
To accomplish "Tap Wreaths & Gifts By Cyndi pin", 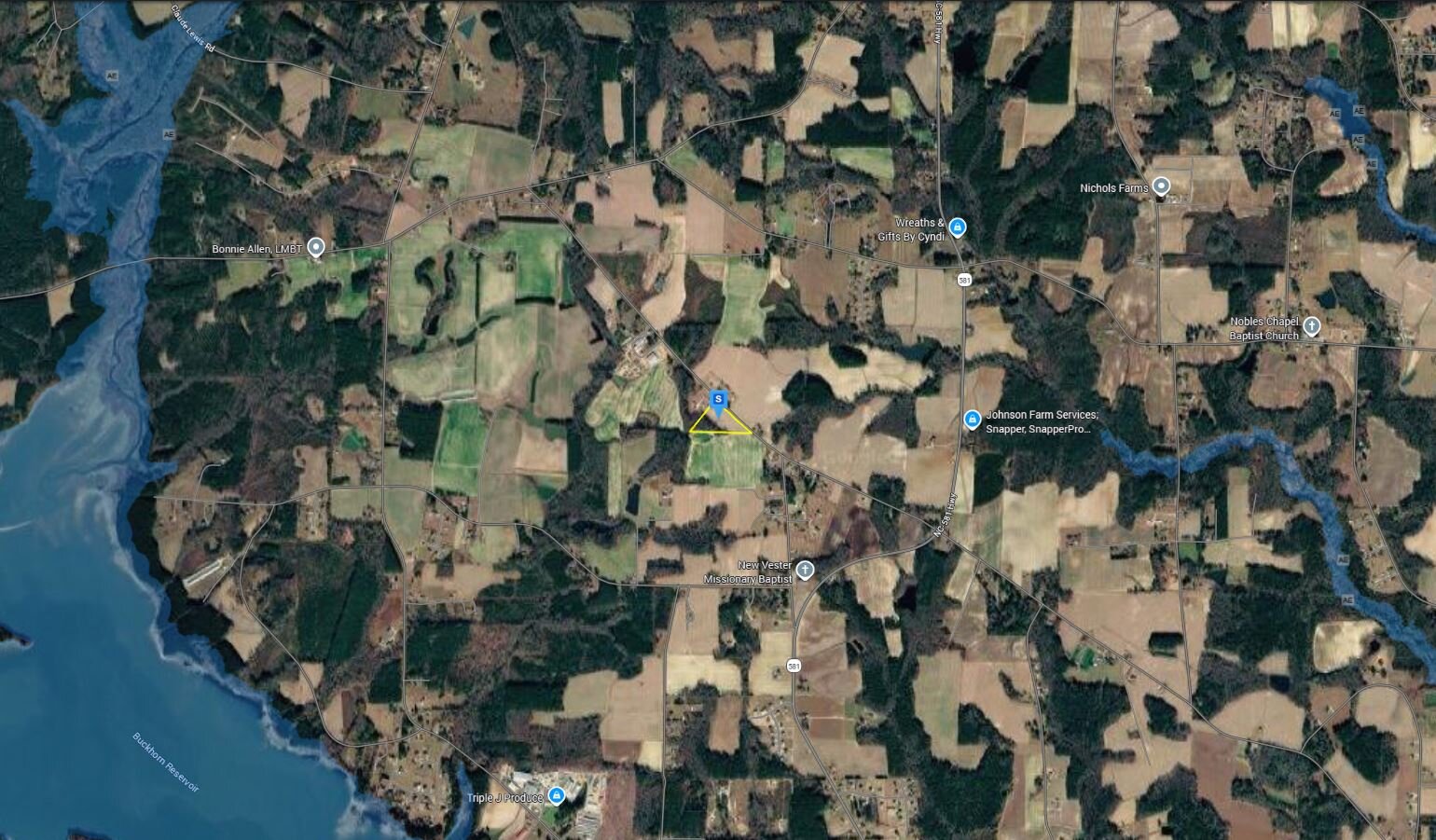I will (959, 227).
